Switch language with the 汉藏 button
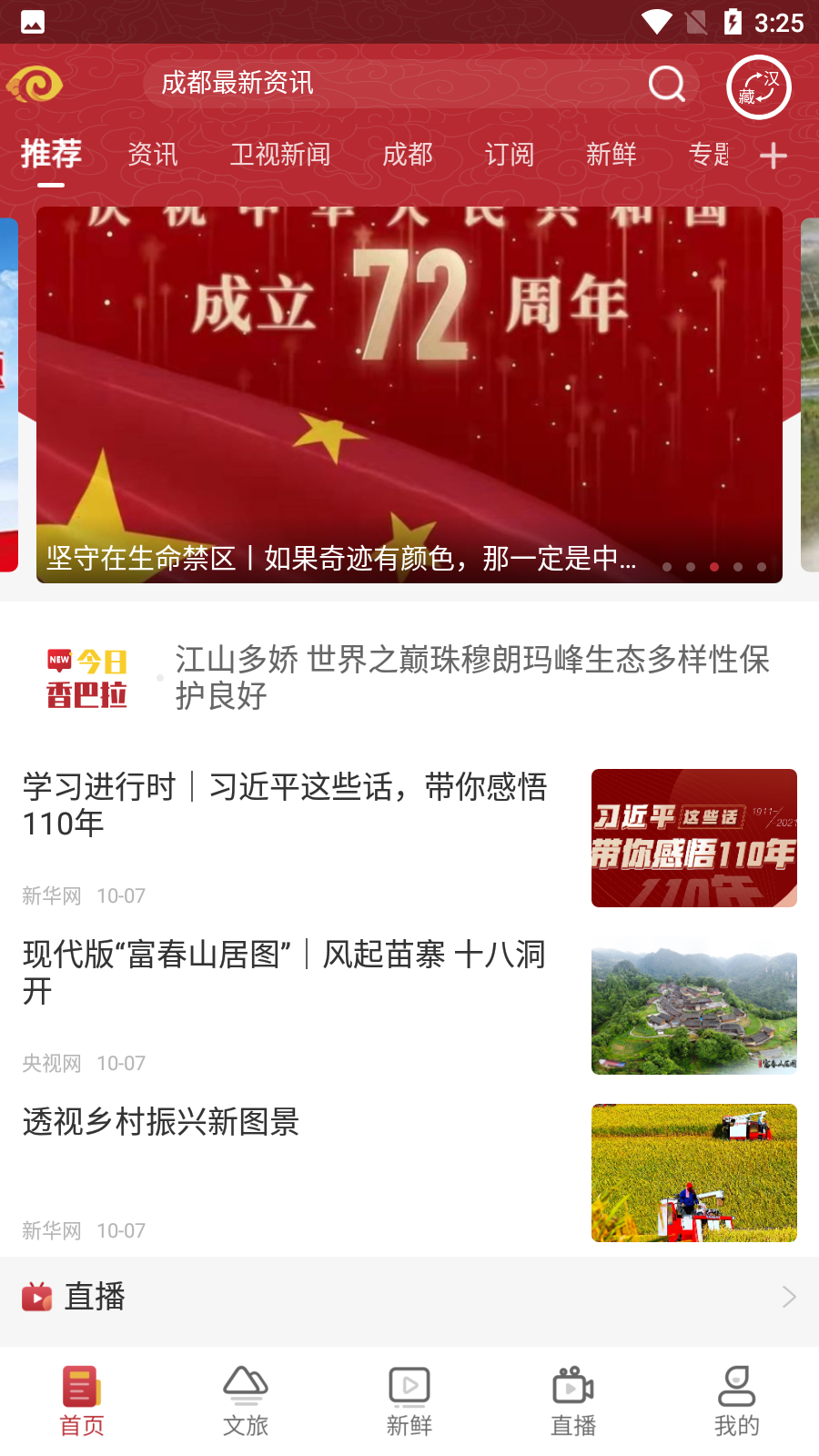The width and height of the screenshot is (819, 1456). [759, 88]
